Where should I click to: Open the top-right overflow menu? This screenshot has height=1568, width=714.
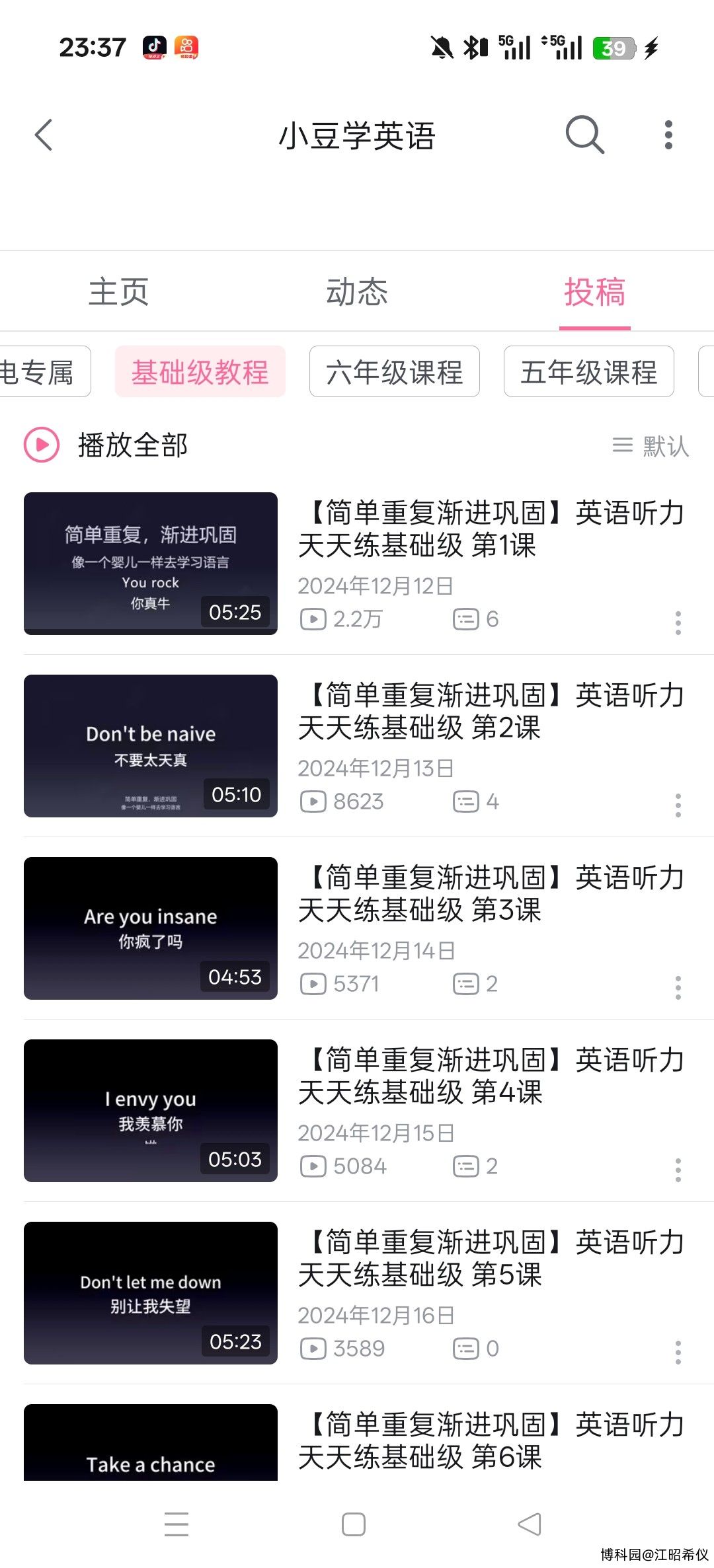(x=668, y=135)
